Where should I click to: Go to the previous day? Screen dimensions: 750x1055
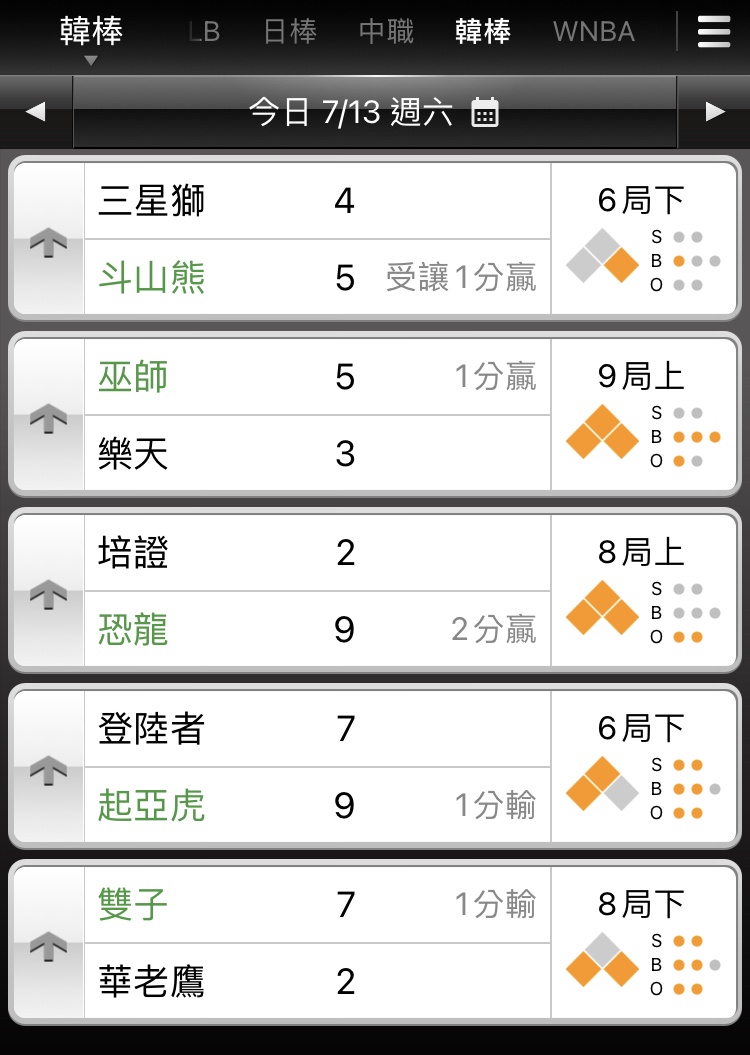[36, 112]
